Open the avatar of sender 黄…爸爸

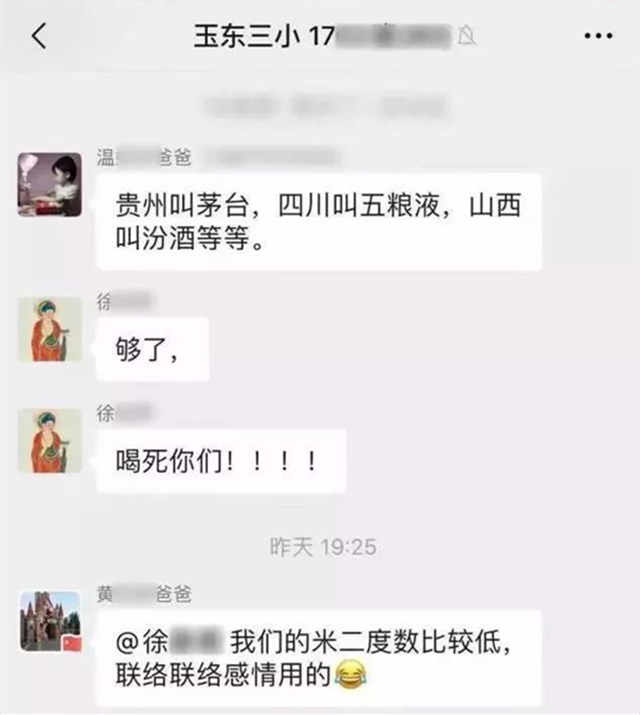tap(49, 620)
